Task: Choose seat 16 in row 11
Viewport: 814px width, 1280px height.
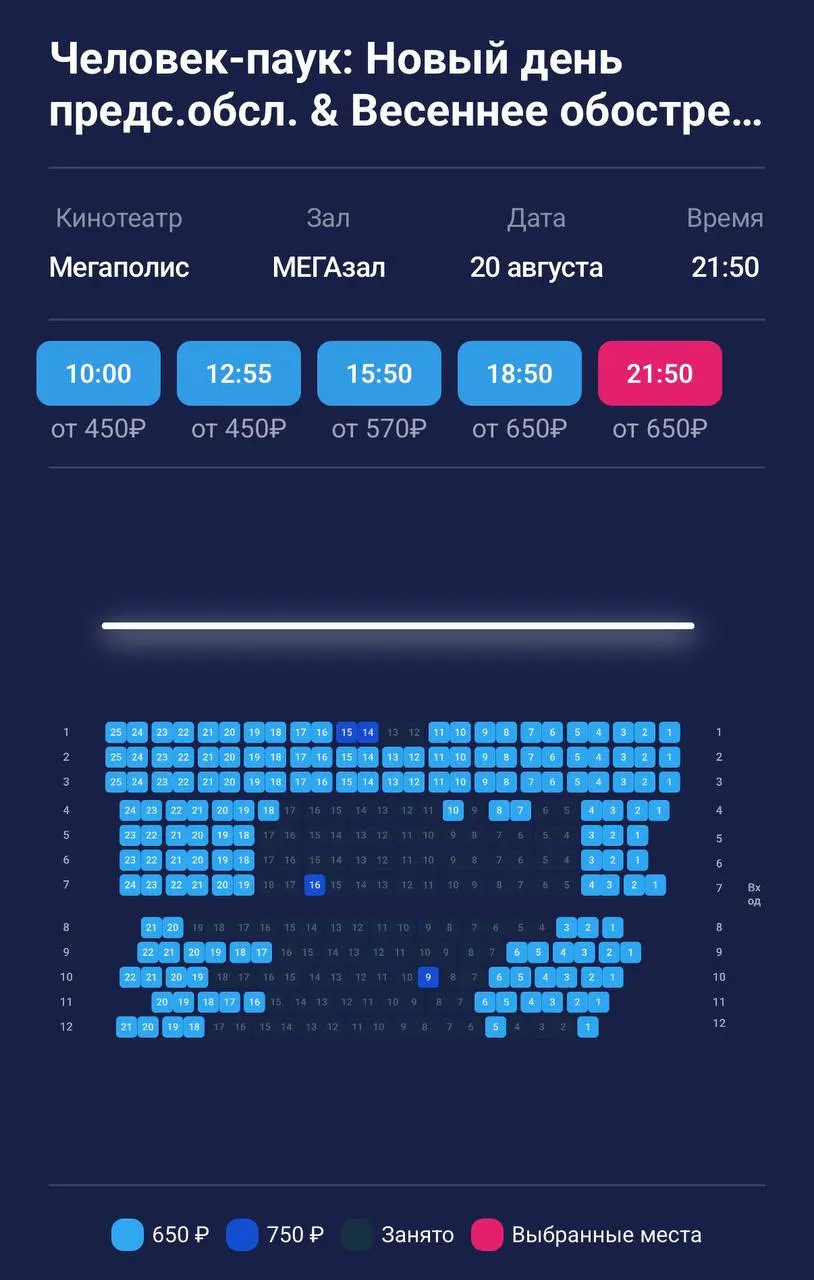Action: pyautogui.click(x=254, y=1002)
